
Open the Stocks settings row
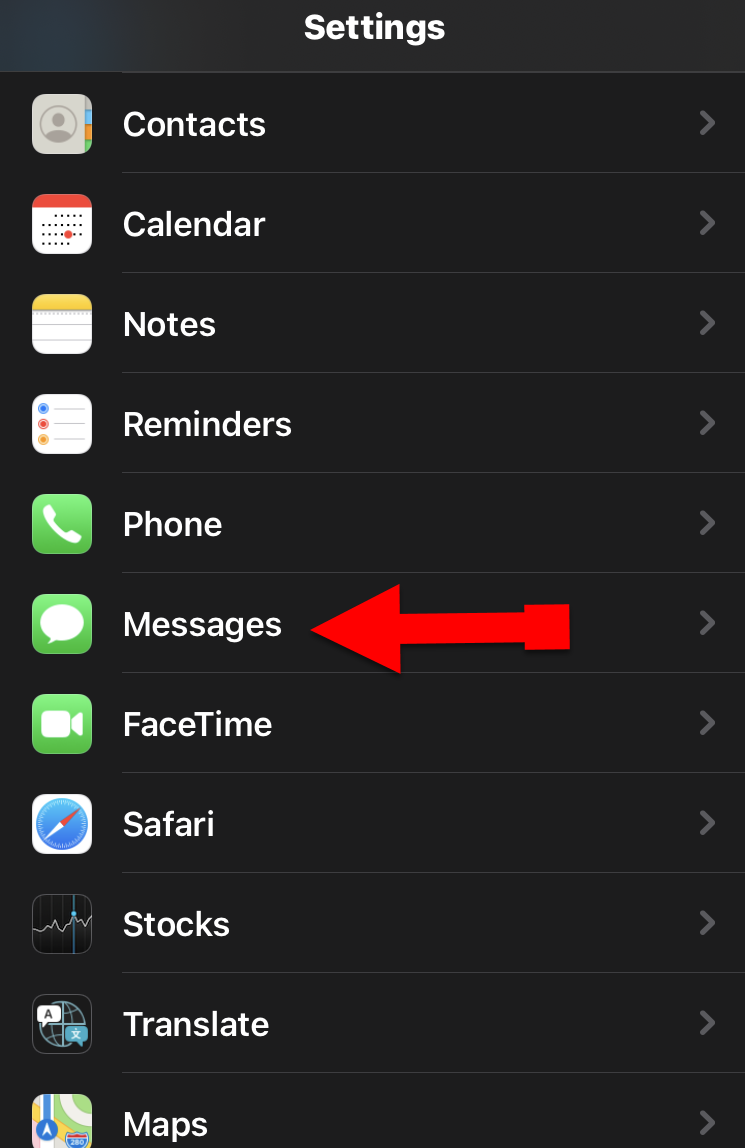coord(176,924)
